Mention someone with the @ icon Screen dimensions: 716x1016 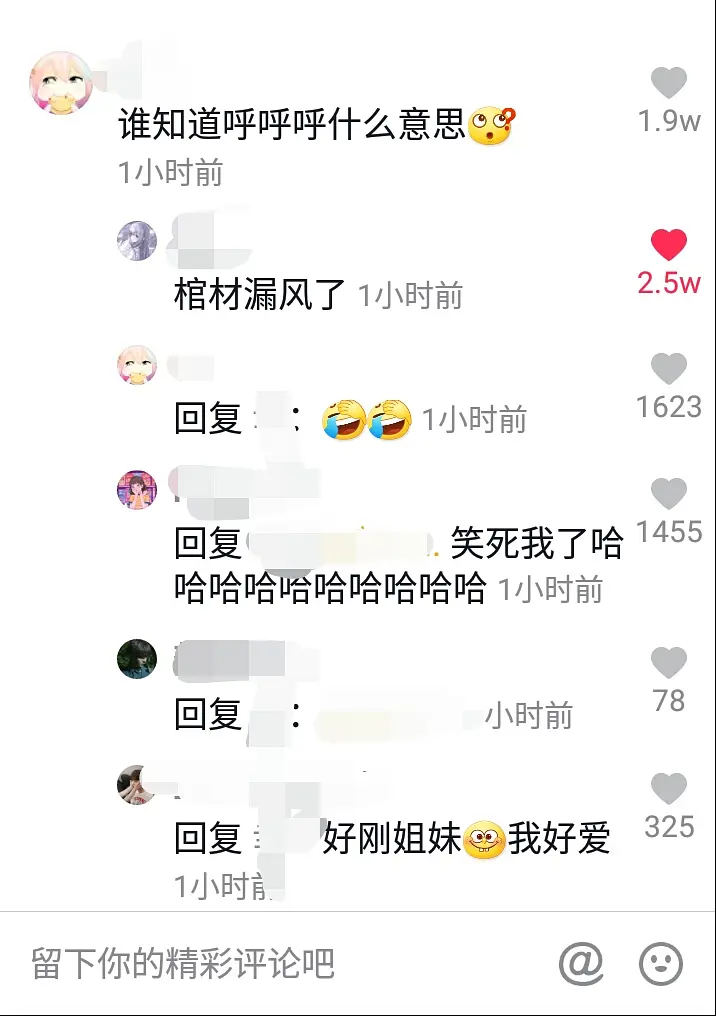(x=581, y=964)
